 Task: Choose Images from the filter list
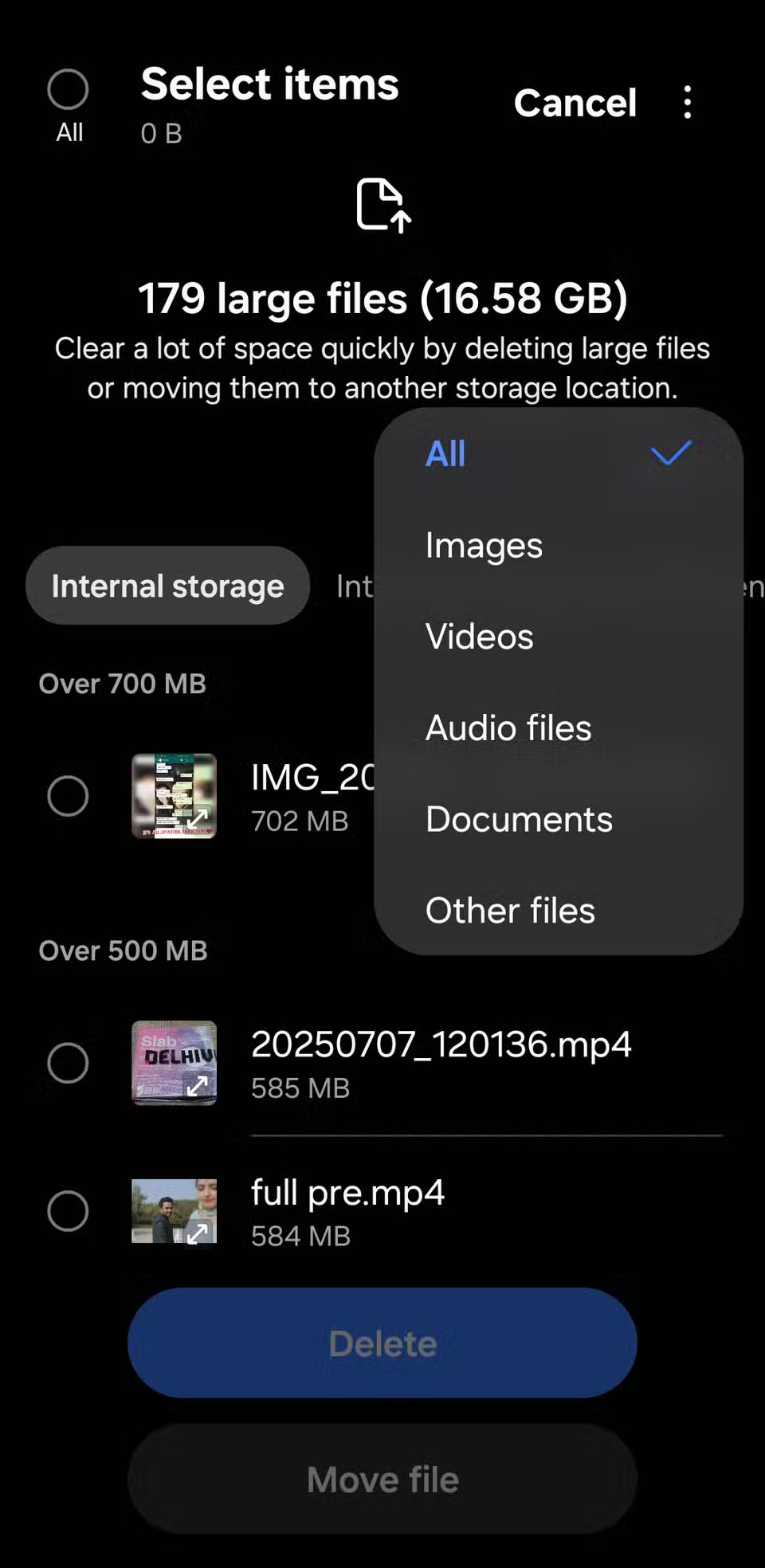pos(484,545)
